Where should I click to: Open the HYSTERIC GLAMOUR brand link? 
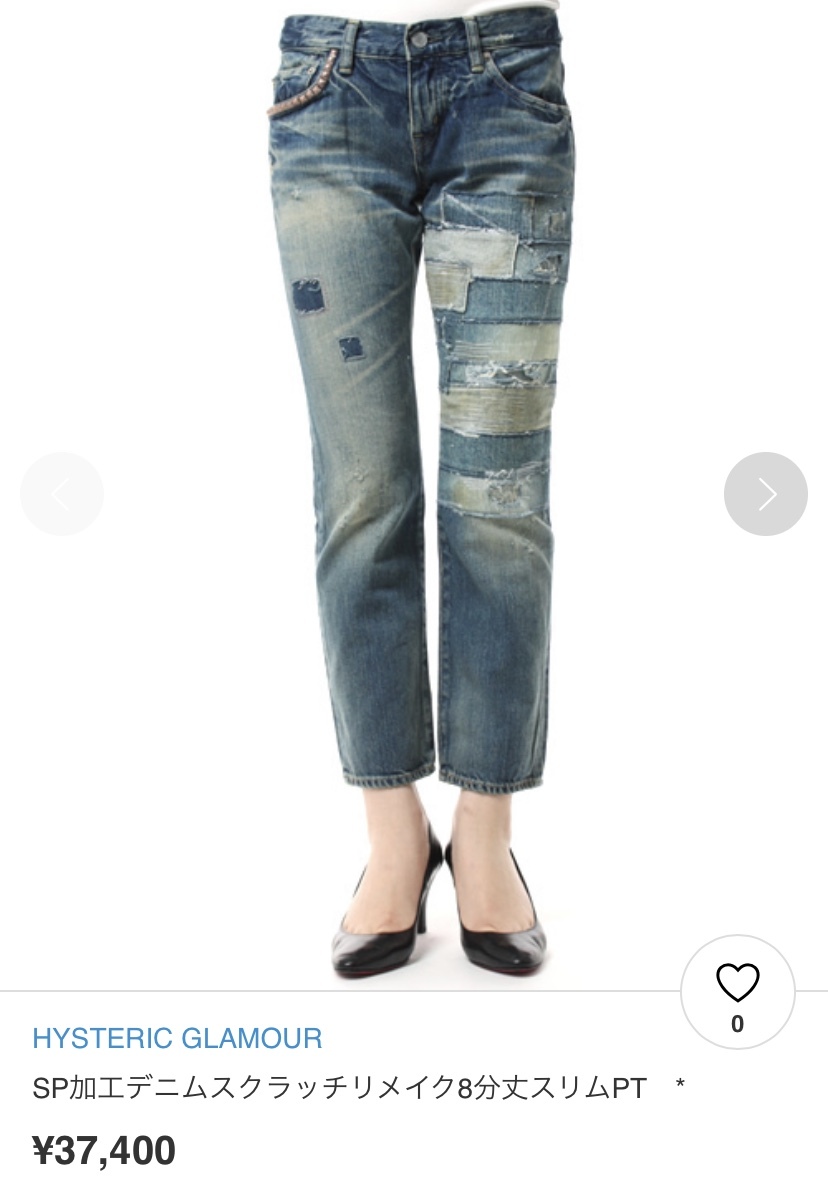tap(177, 1038)
